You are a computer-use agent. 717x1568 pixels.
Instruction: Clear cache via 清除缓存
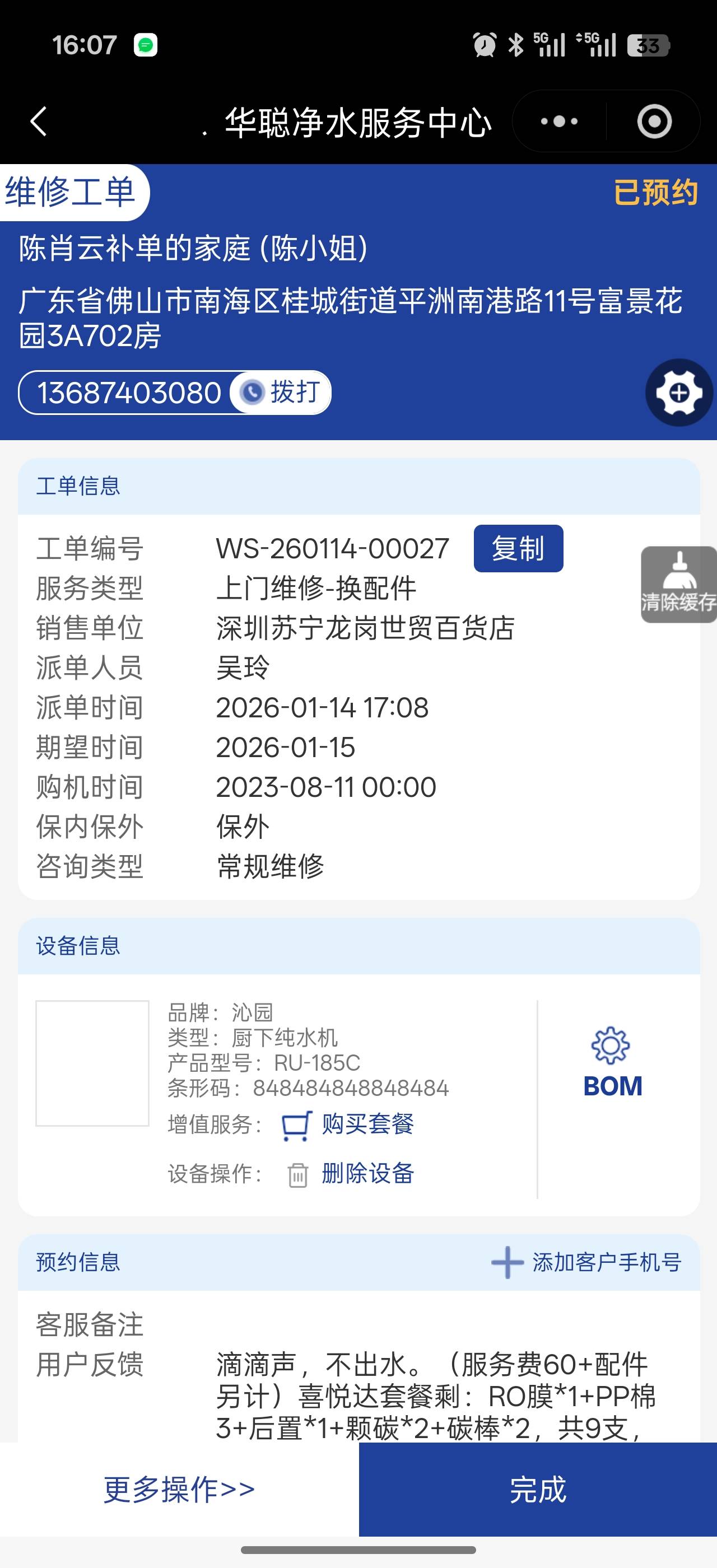click(x=678, y=584)
